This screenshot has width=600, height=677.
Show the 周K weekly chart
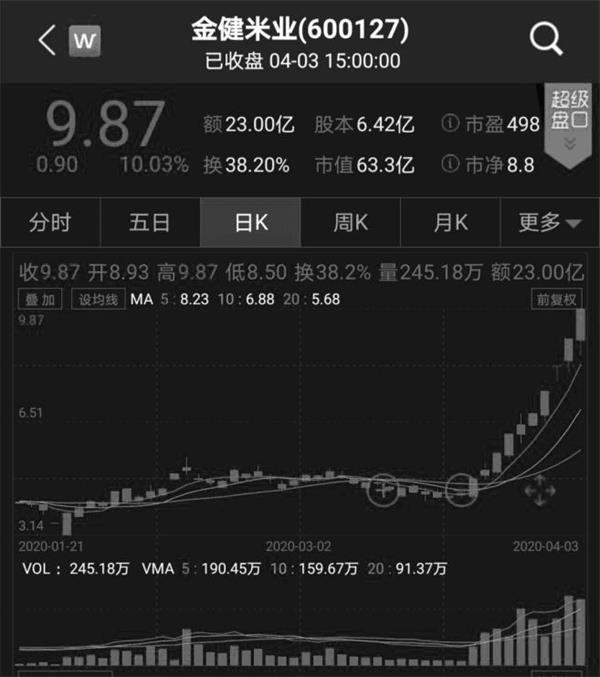coord(350,222)
